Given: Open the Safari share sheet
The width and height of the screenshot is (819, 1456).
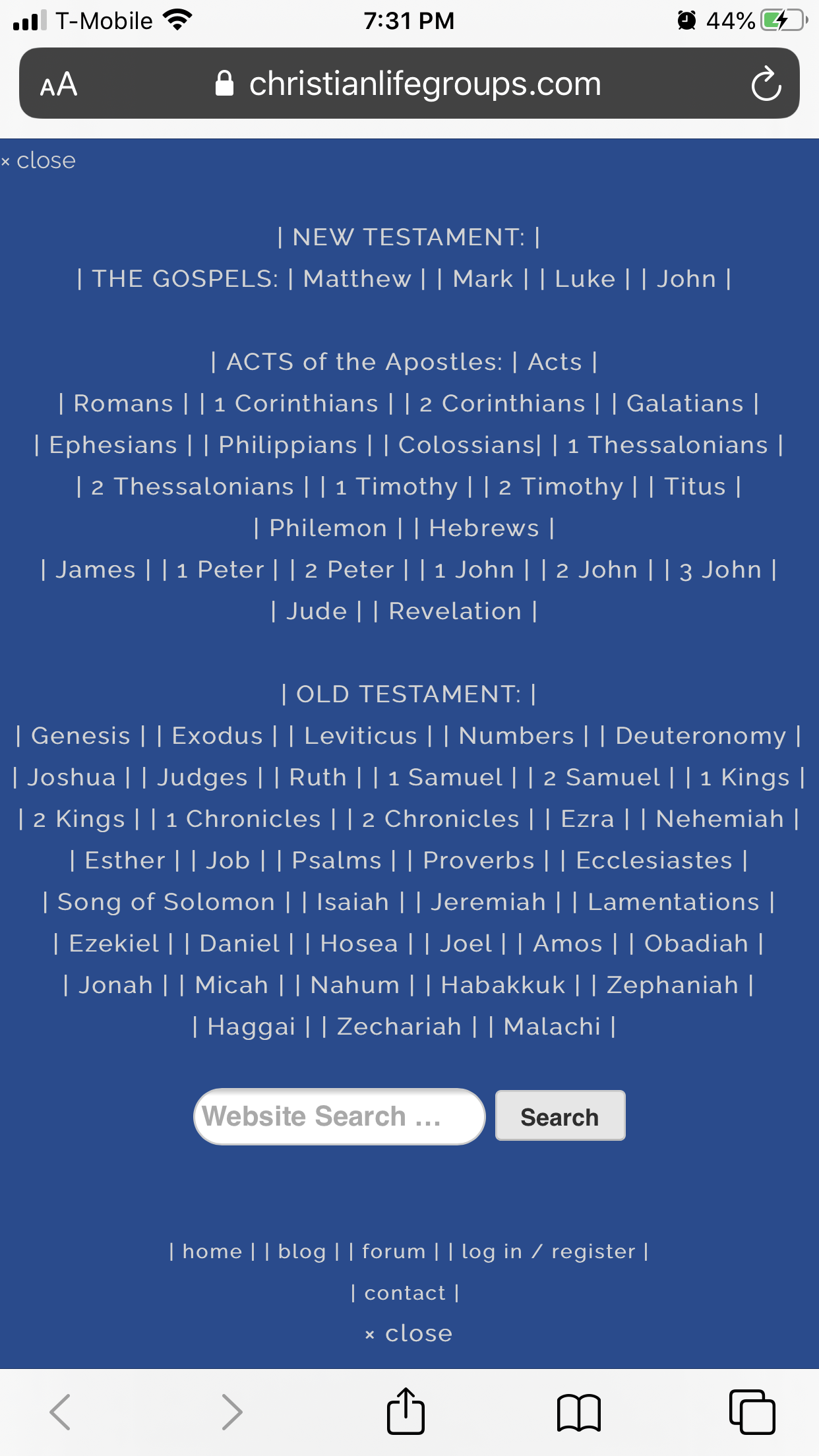Looking at the screenshot, I should [x=405, y=1412].
